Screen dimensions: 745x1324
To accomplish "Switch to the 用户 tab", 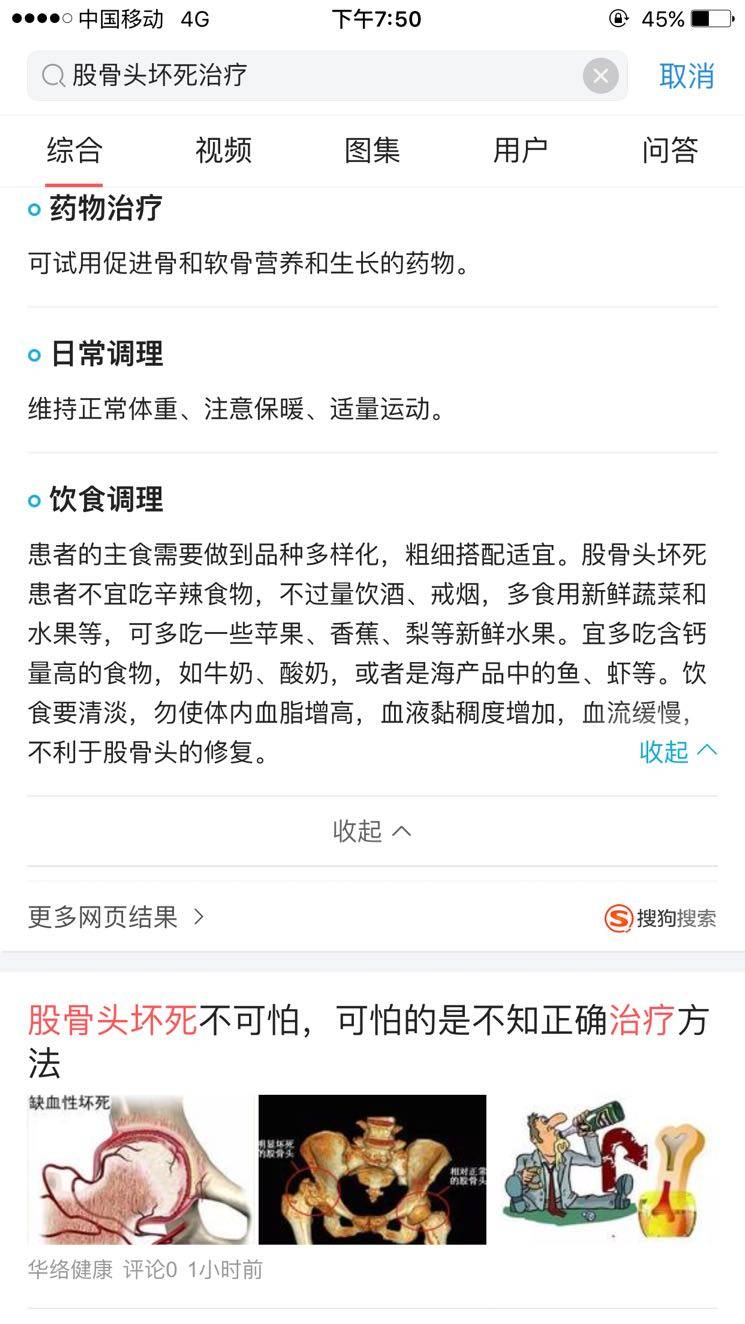I will pyautogui.click(x=520, y=151).
